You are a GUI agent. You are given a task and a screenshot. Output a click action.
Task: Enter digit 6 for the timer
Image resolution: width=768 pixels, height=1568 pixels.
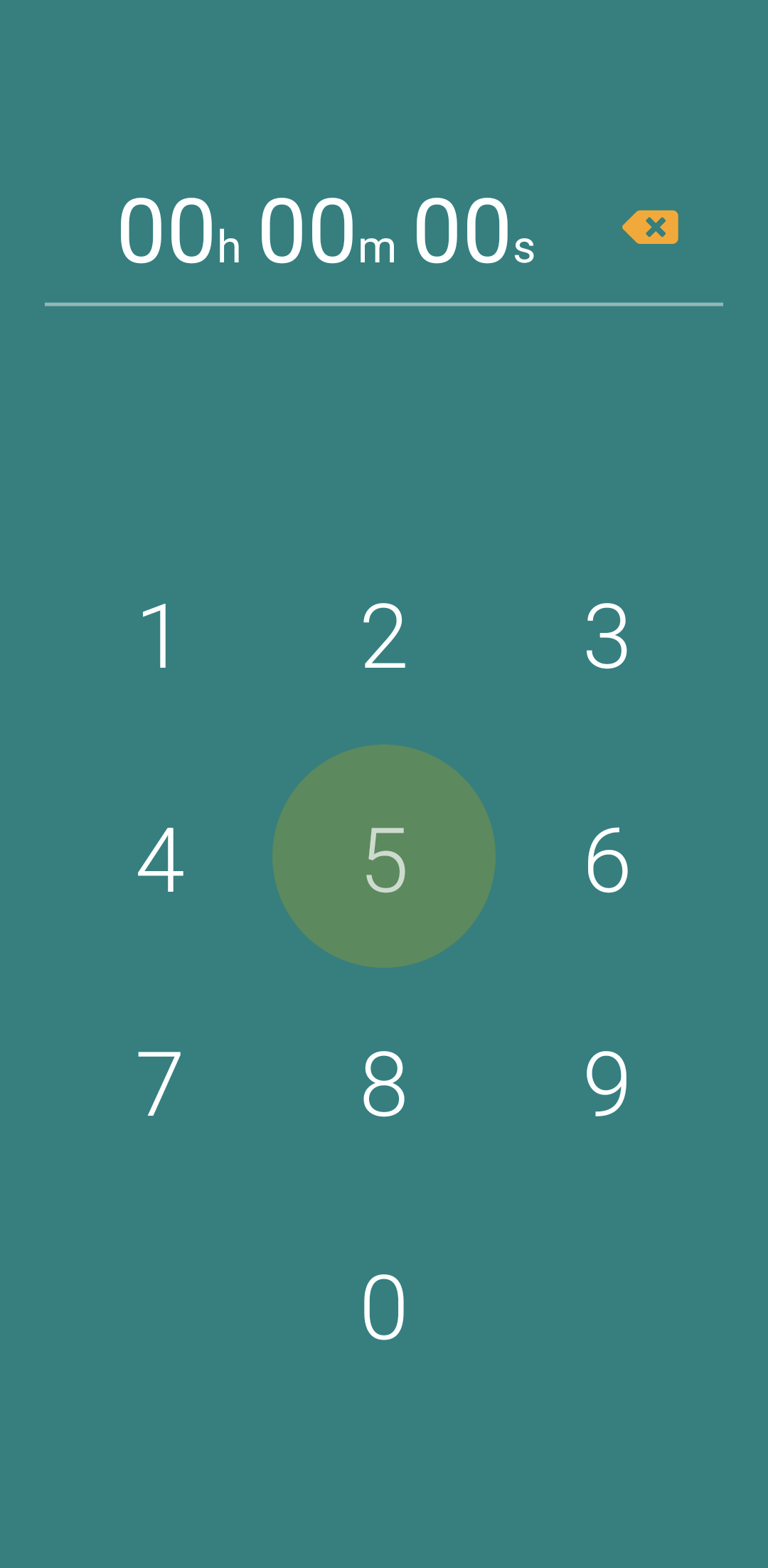click(x=607, y=858)
